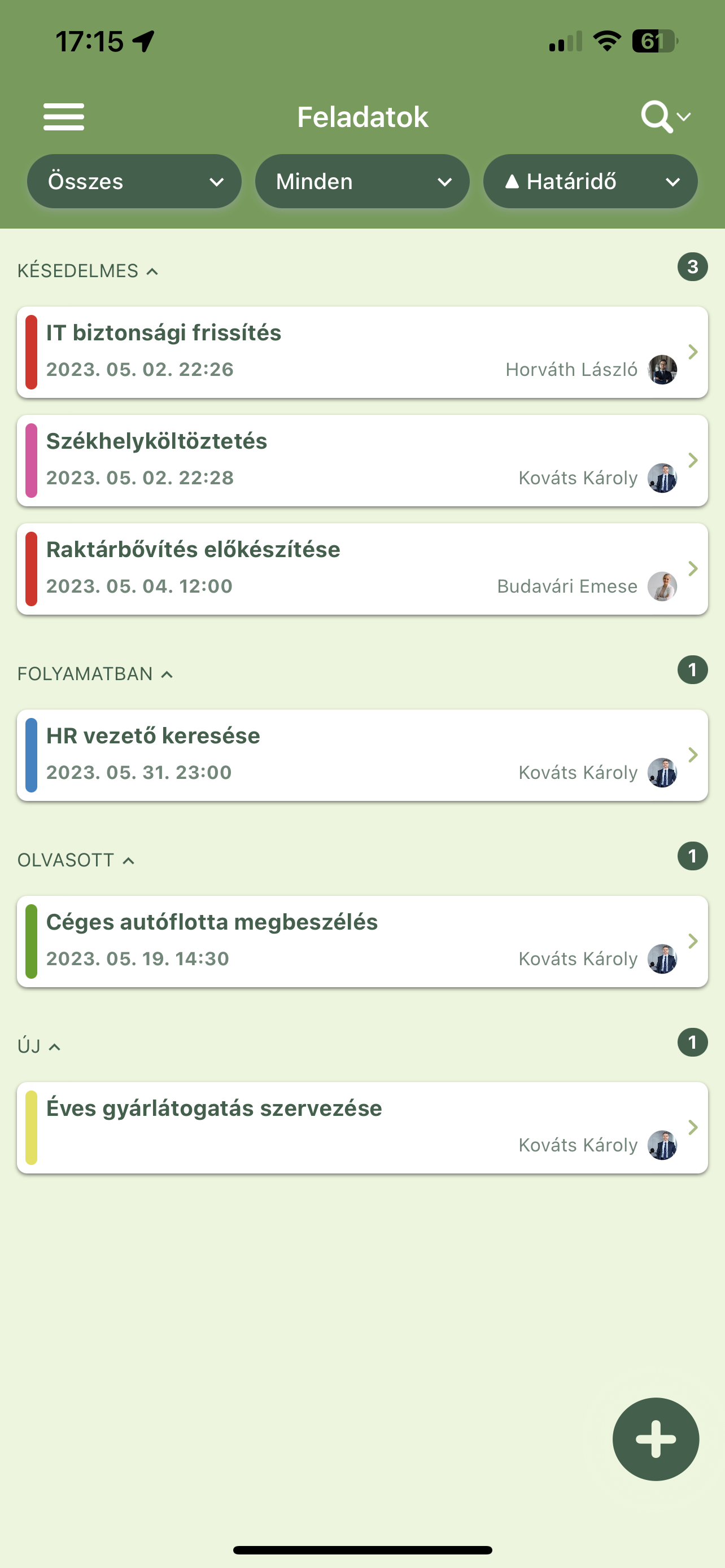Screen dimensions: 725x1568
Task: Expand the Összes filter dropdown
Action: [x=134, y=181]
